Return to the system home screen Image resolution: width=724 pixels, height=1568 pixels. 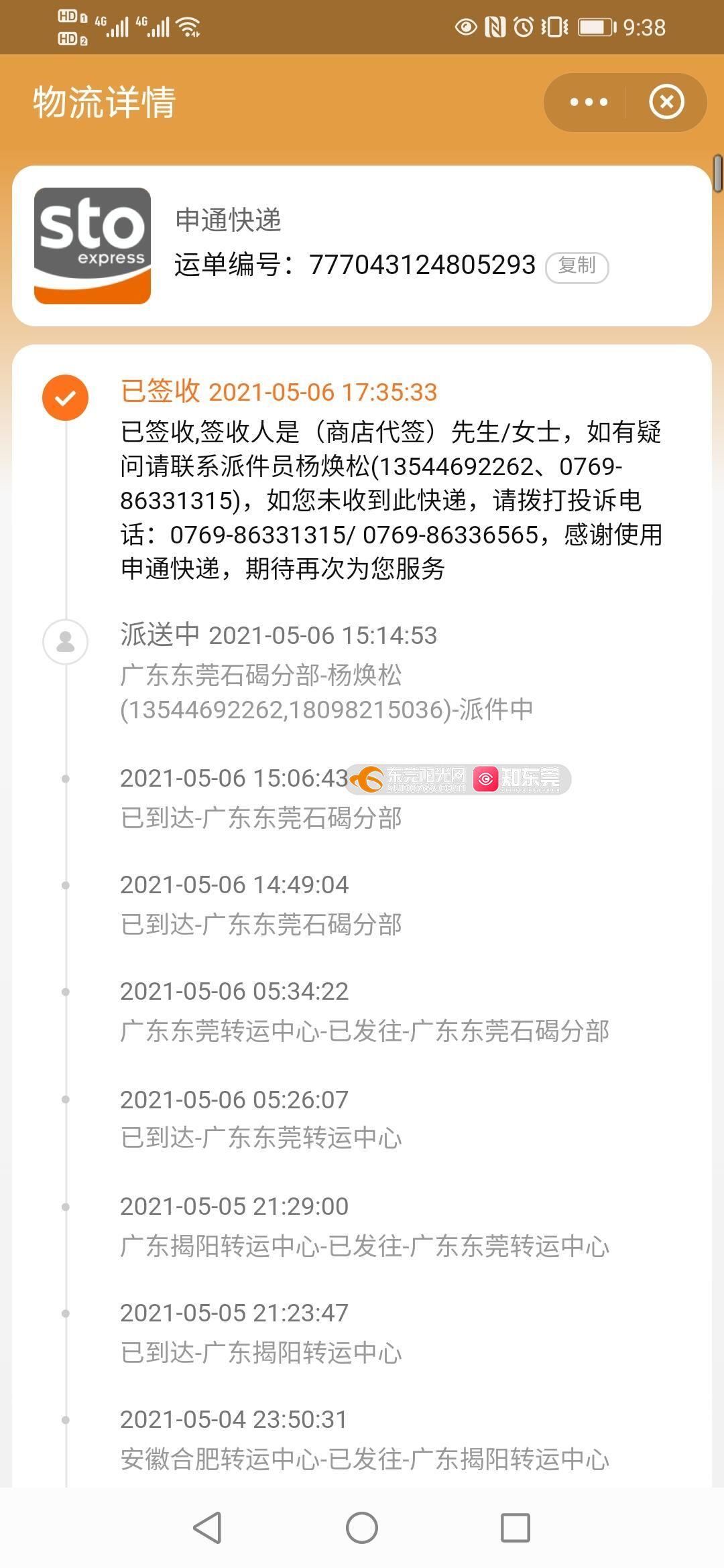[362, 1528]
